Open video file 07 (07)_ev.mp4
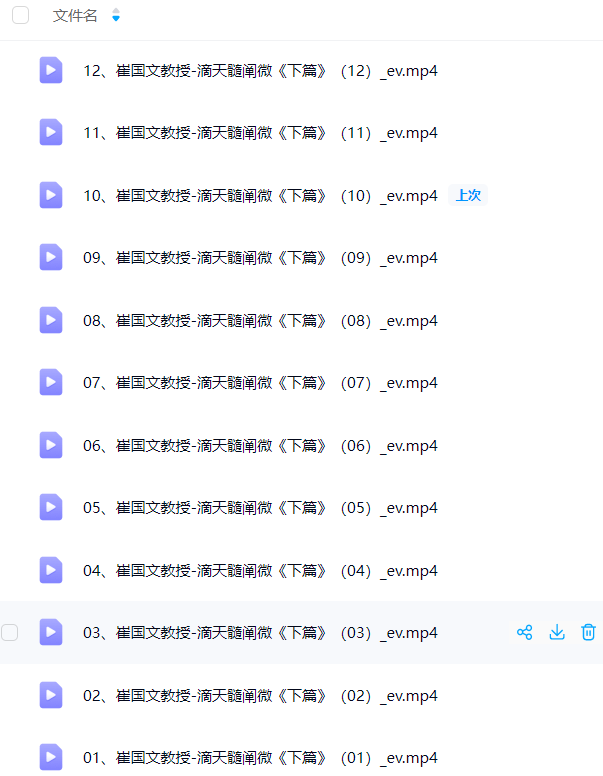The height and width of the screenshot is (776, 603). (260, 383)
